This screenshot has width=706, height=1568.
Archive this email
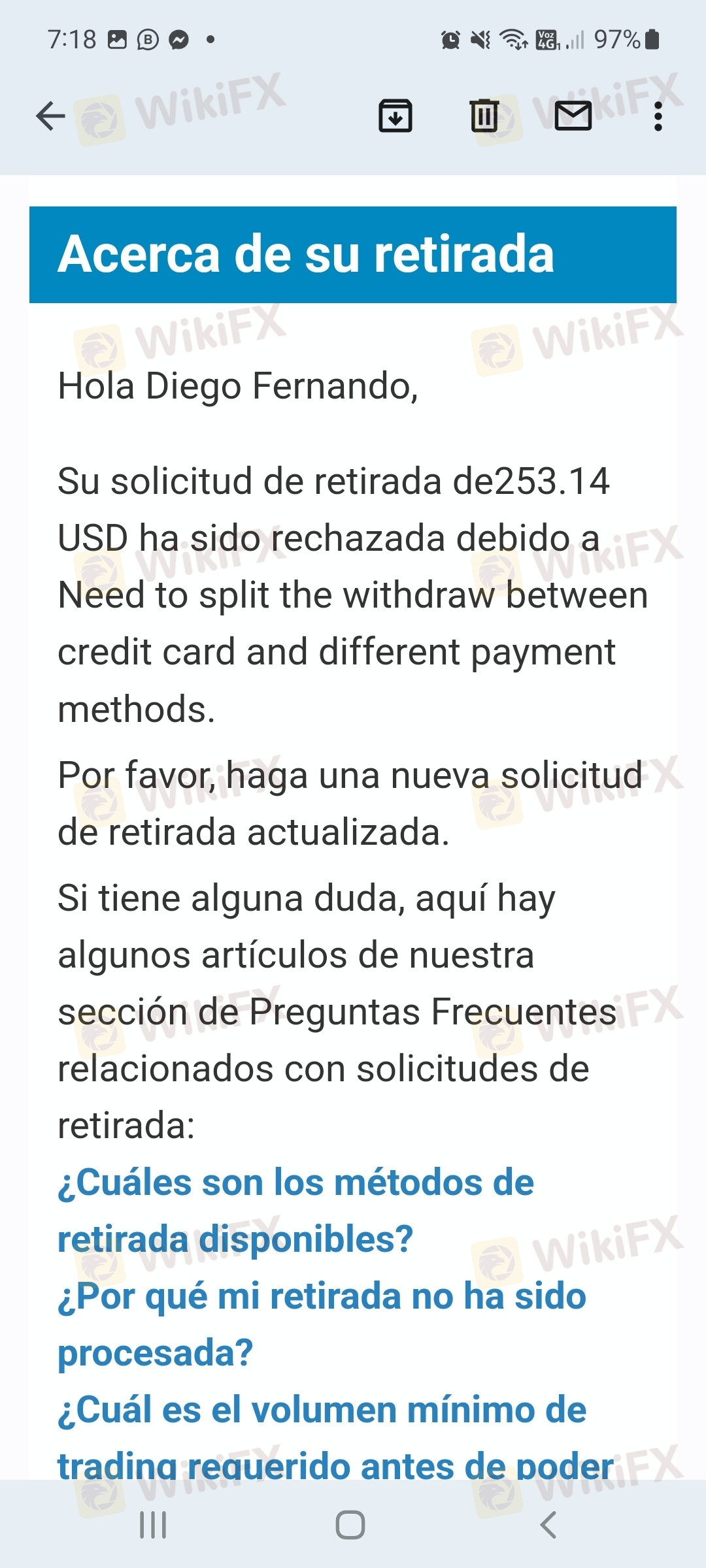pos(395,116)
